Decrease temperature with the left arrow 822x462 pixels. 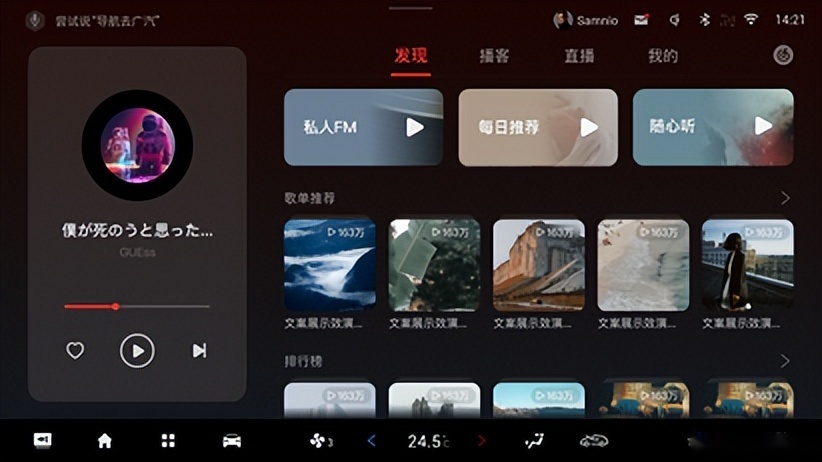(x=372, y=440)
